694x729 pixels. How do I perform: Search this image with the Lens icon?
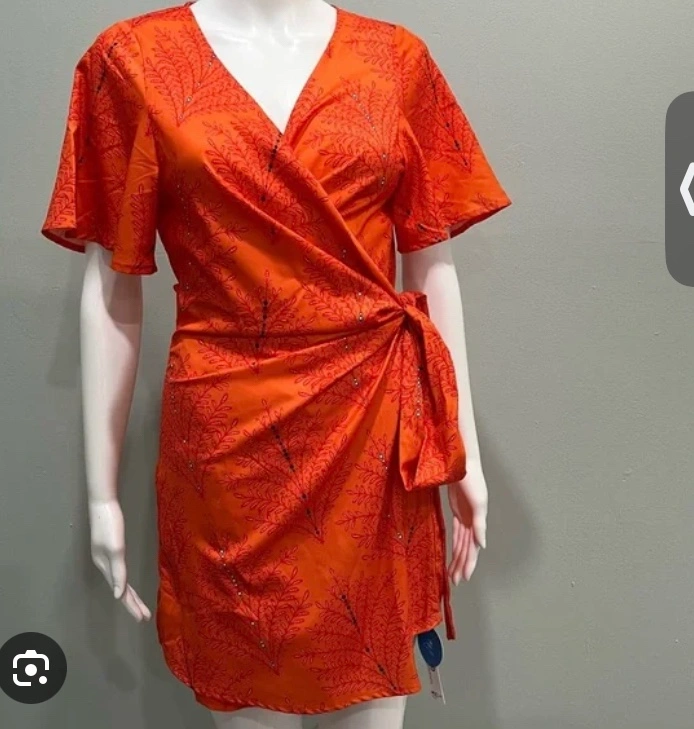(33, 667)
